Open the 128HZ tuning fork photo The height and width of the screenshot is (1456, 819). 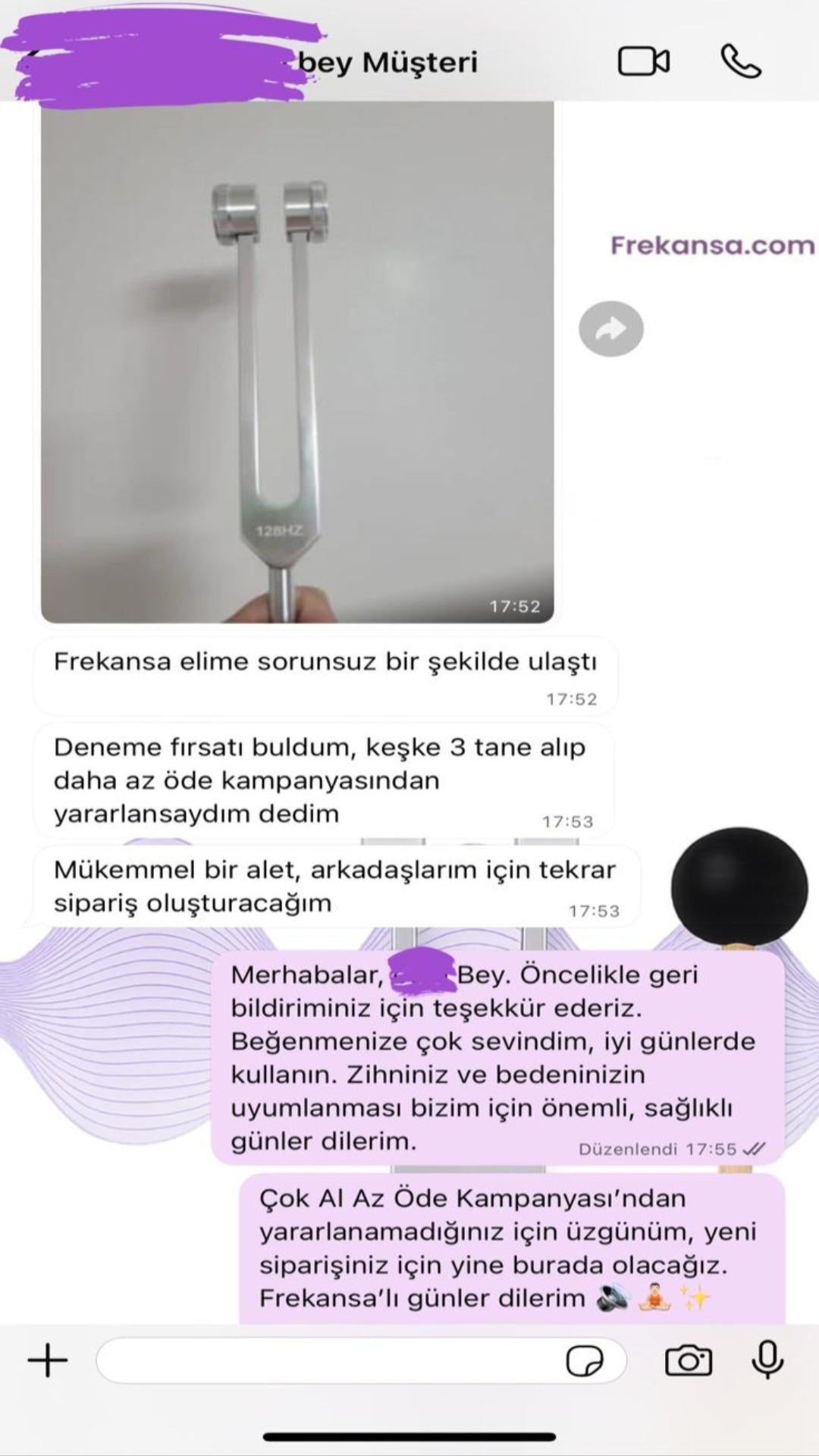pos(297,362)
